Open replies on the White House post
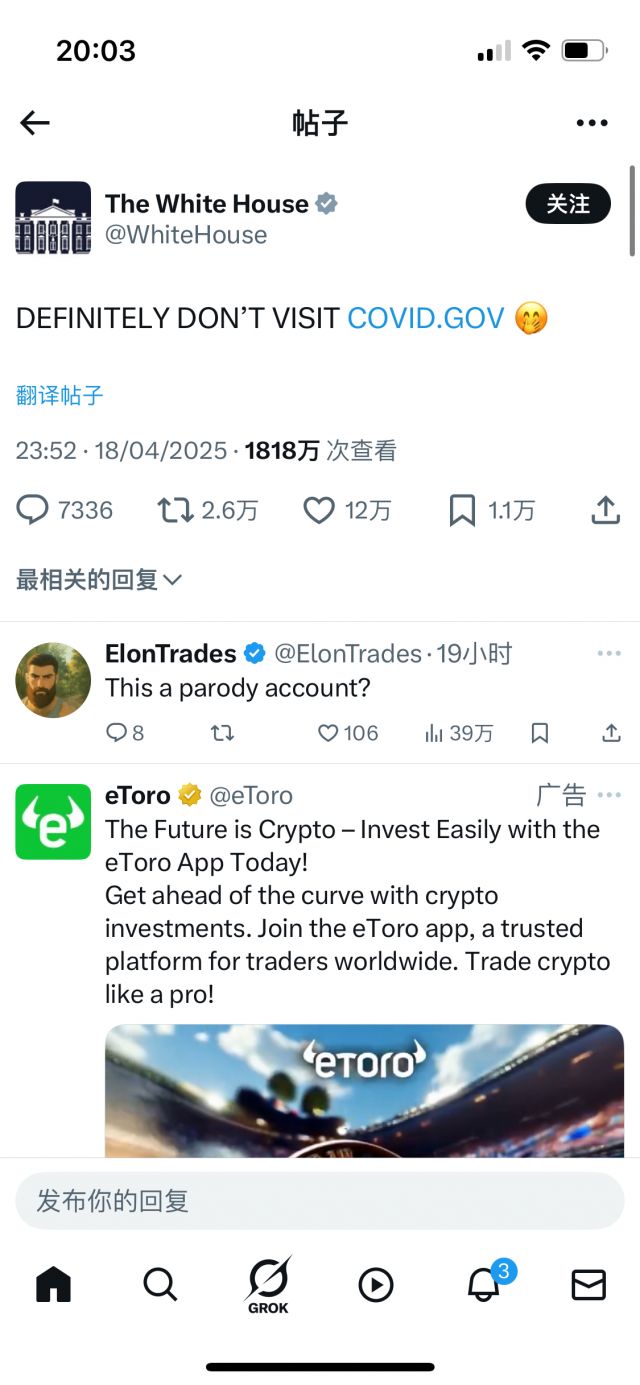640x1385 pixels. tap(33, 511)
